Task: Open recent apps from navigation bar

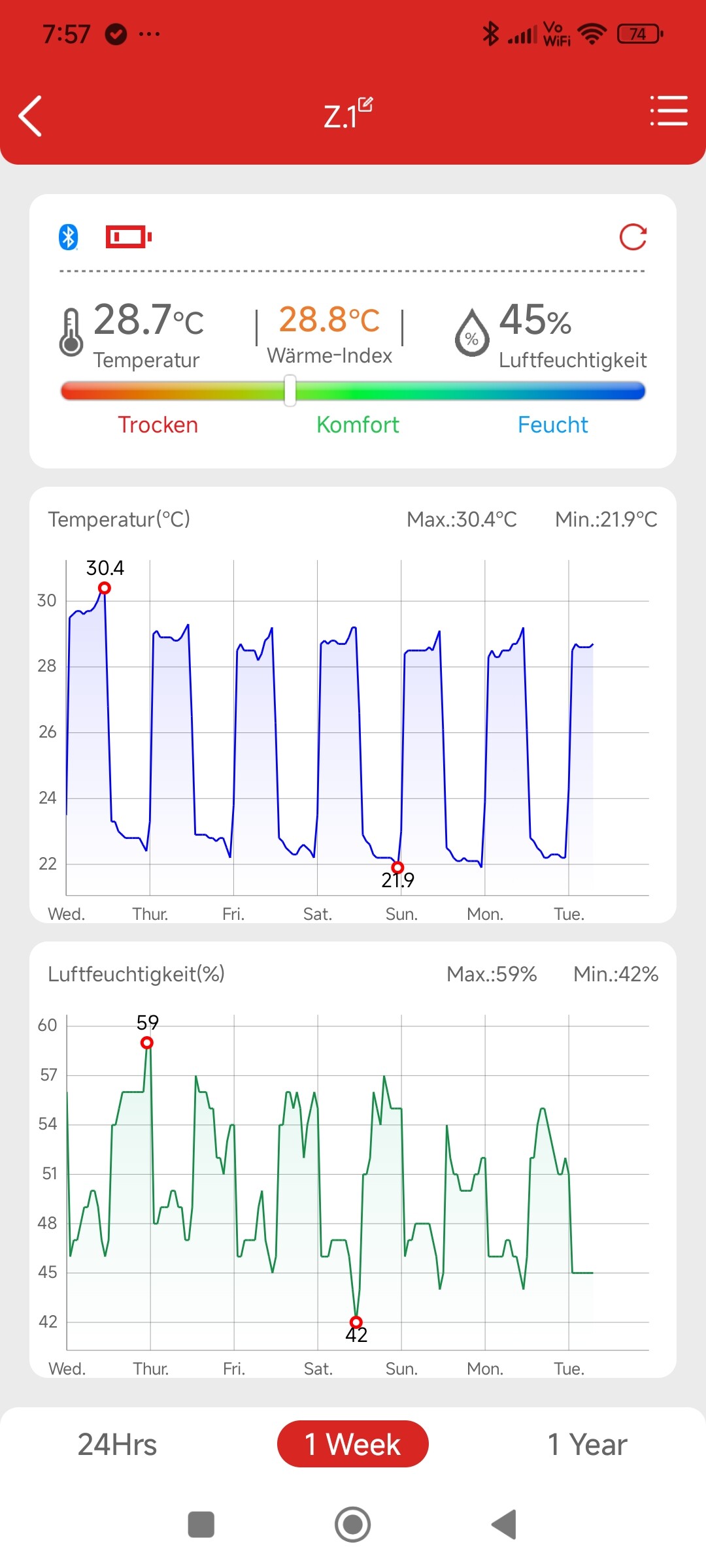Action: tap(201, 1525)
